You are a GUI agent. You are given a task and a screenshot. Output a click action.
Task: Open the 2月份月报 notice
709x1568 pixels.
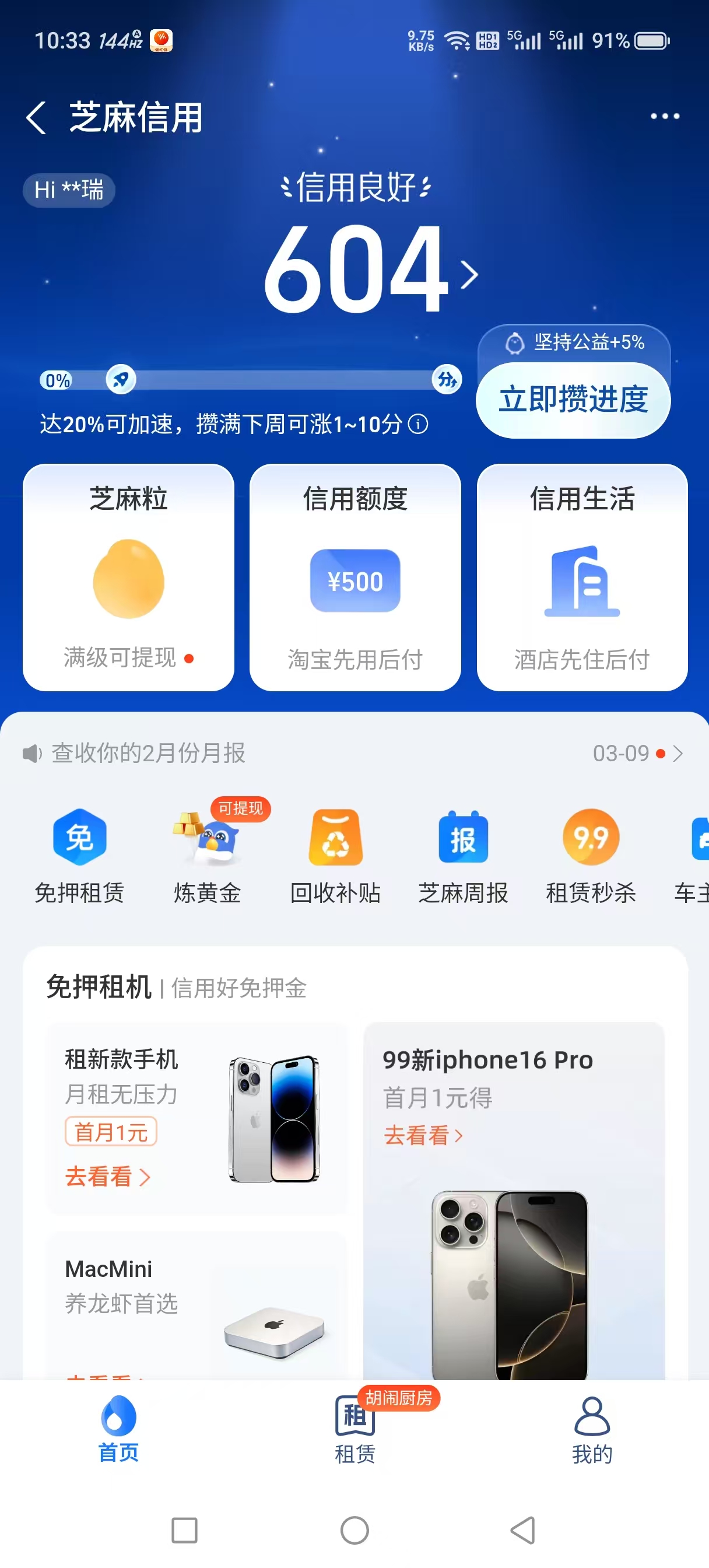pyautogui.click(x=353, y=753)
